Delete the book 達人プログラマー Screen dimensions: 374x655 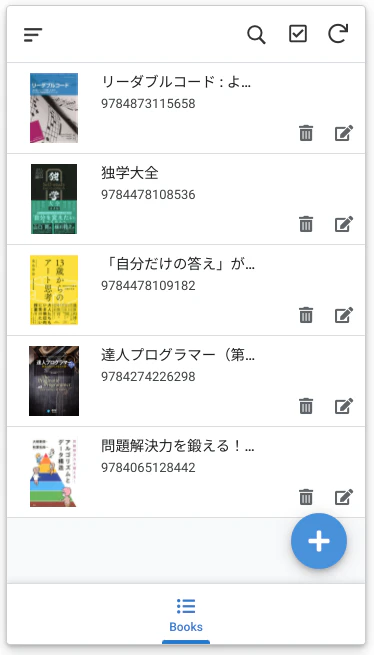click(306, 406)
